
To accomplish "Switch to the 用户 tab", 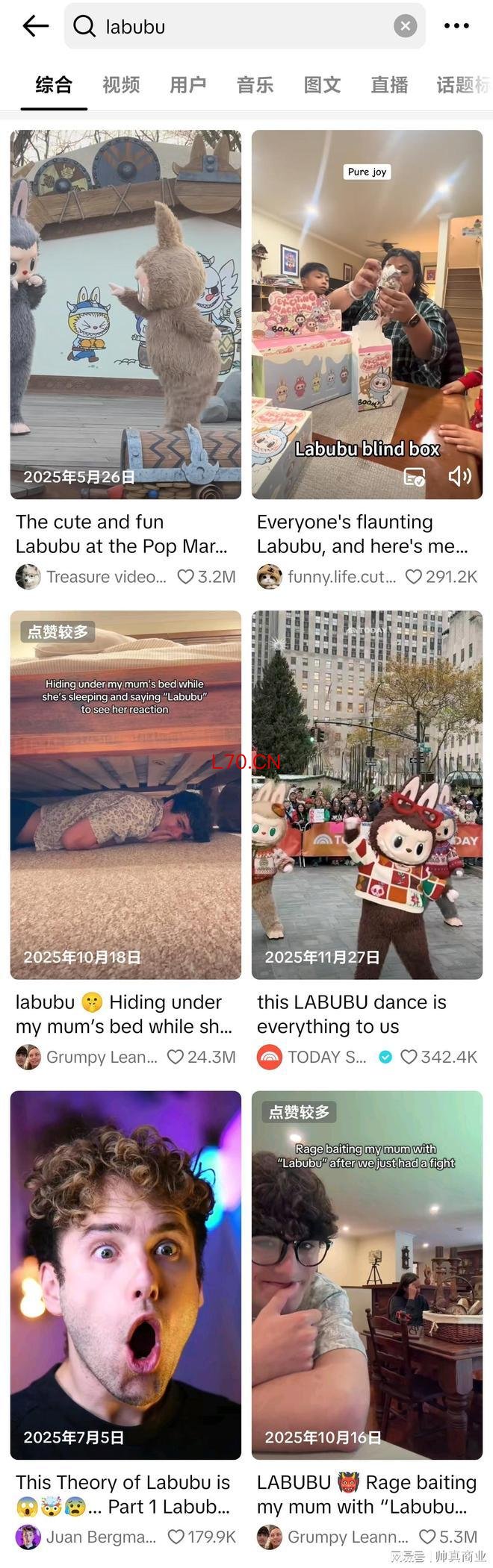I will pos(188,85).
